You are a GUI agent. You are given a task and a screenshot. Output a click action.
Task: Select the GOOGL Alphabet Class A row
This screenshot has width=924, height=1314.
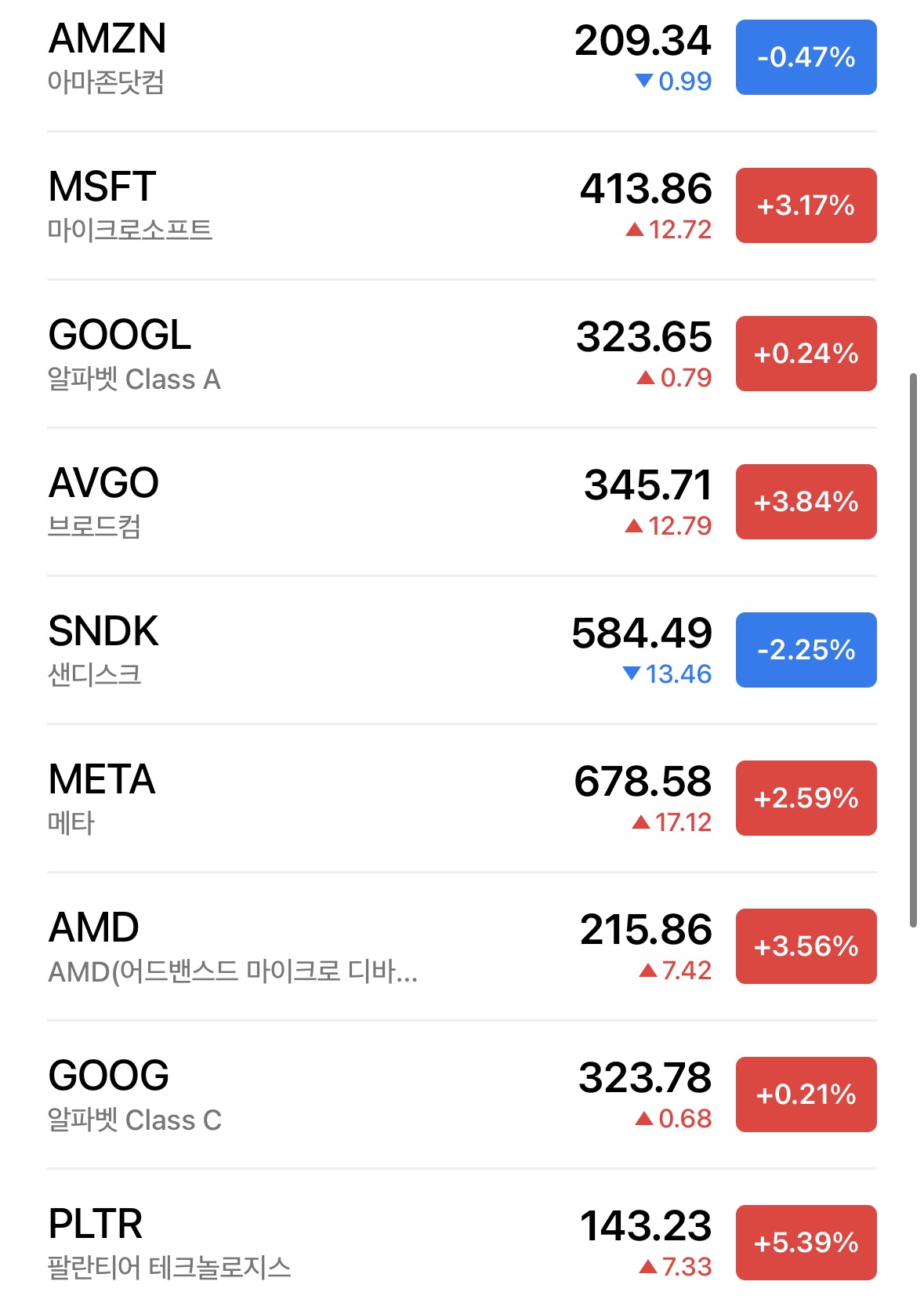coord(313,354)
